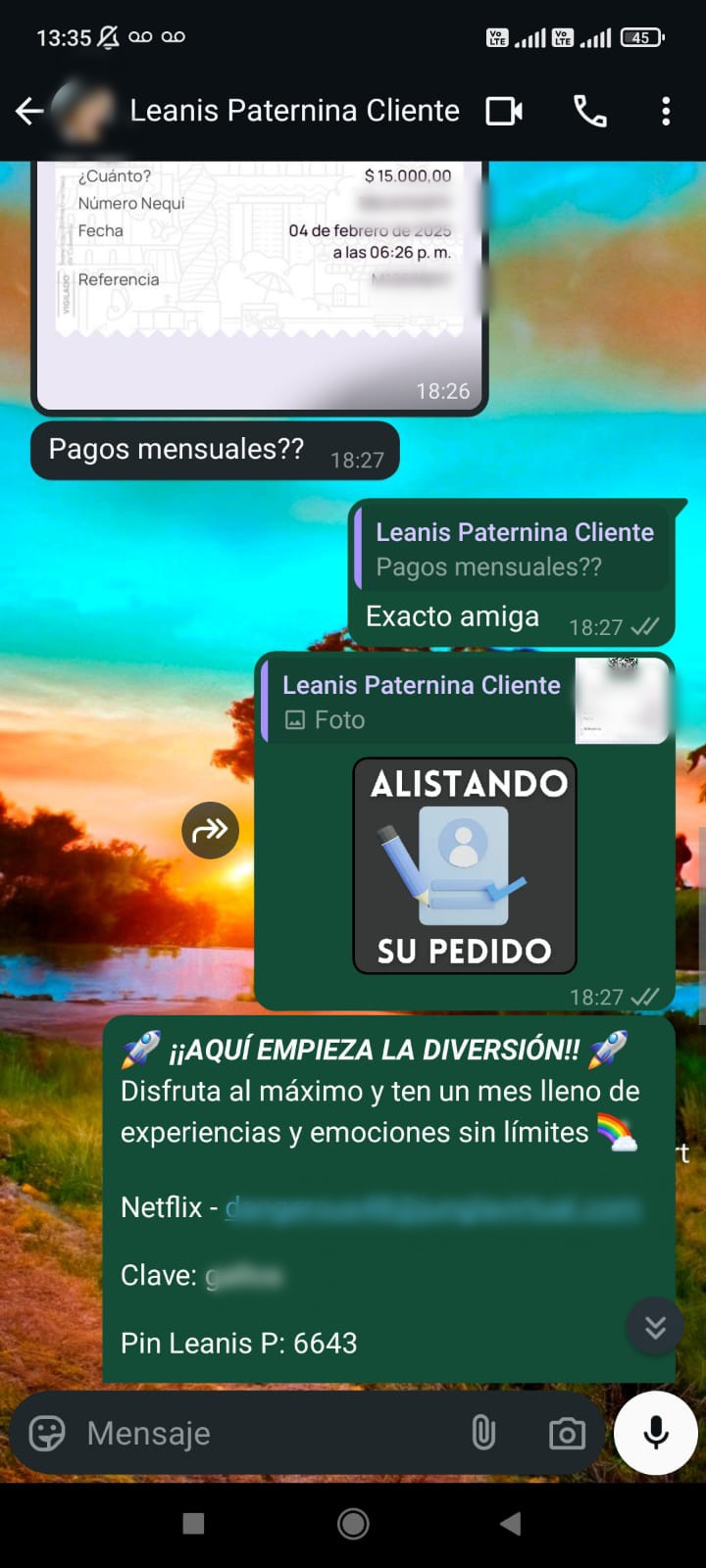Image resolution: width=706 pixels, height=1568 pixels.
Task: Jump to latest messages with double chevron
Action: (654, 1325)
